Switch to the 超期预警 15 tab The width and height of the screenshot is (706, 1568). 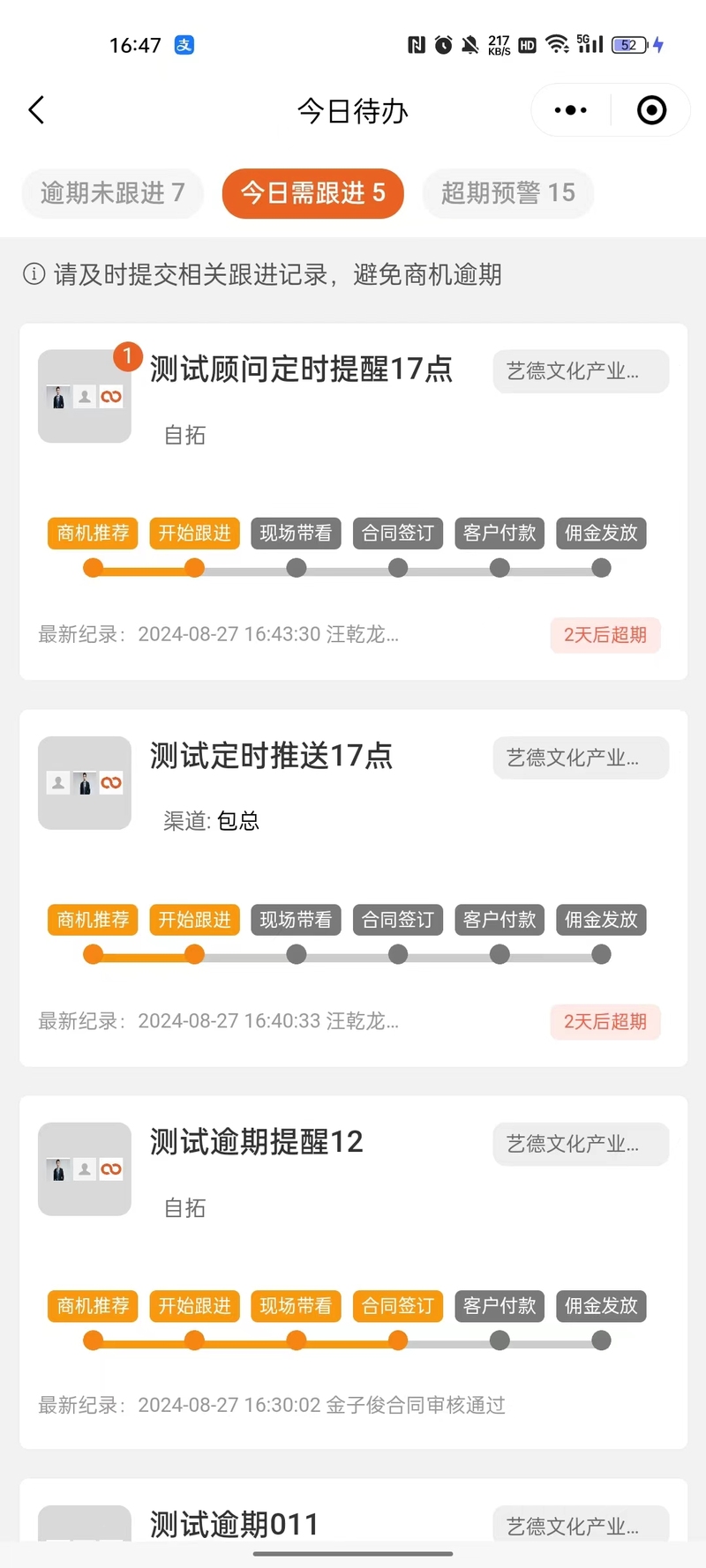pyautogui.click(x=507, y=193)
